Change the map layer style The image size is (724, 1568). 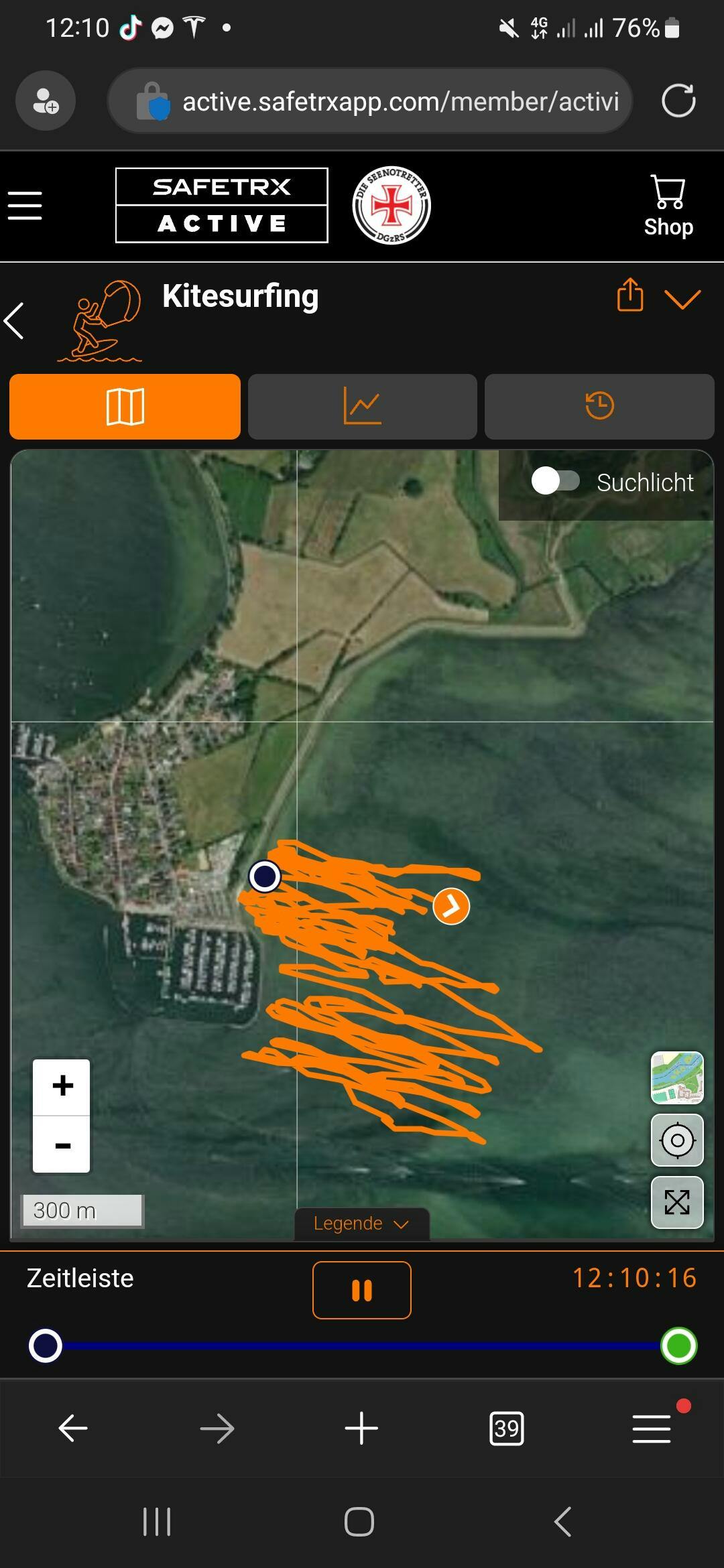point(677,1077)
